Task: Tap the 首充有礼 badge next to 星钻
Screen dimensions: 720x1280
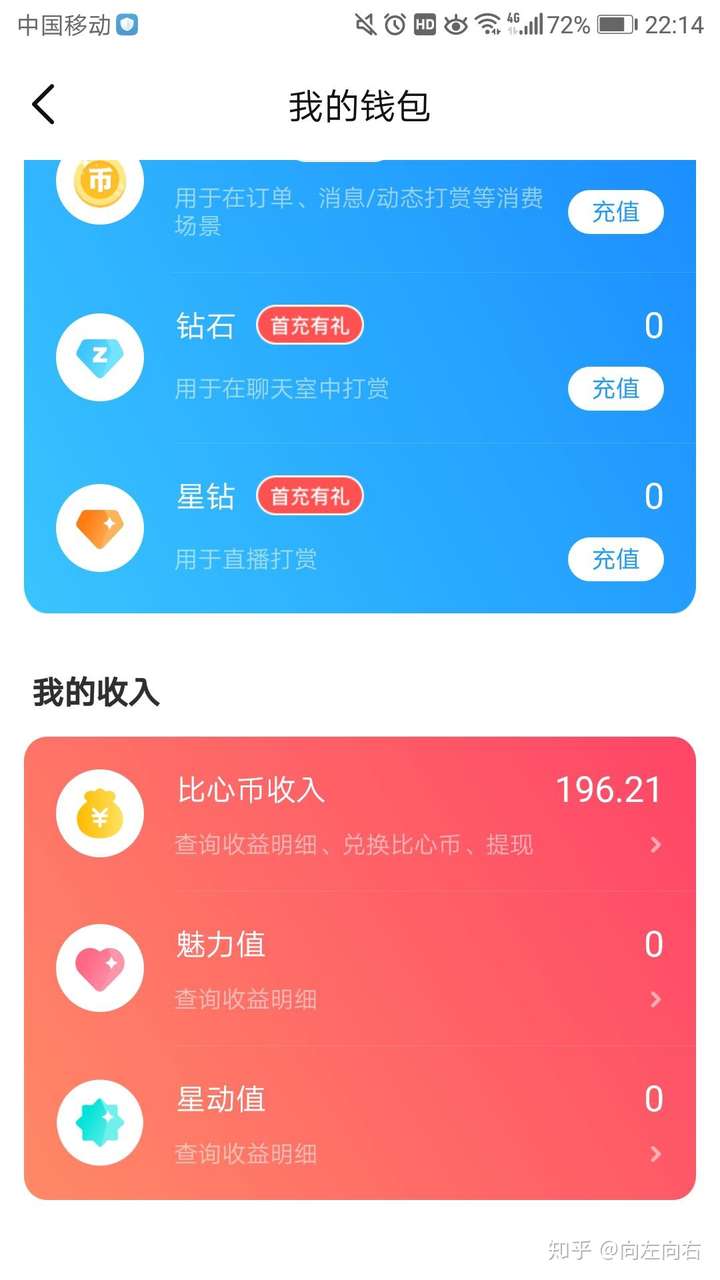Action: click(309, 496)
